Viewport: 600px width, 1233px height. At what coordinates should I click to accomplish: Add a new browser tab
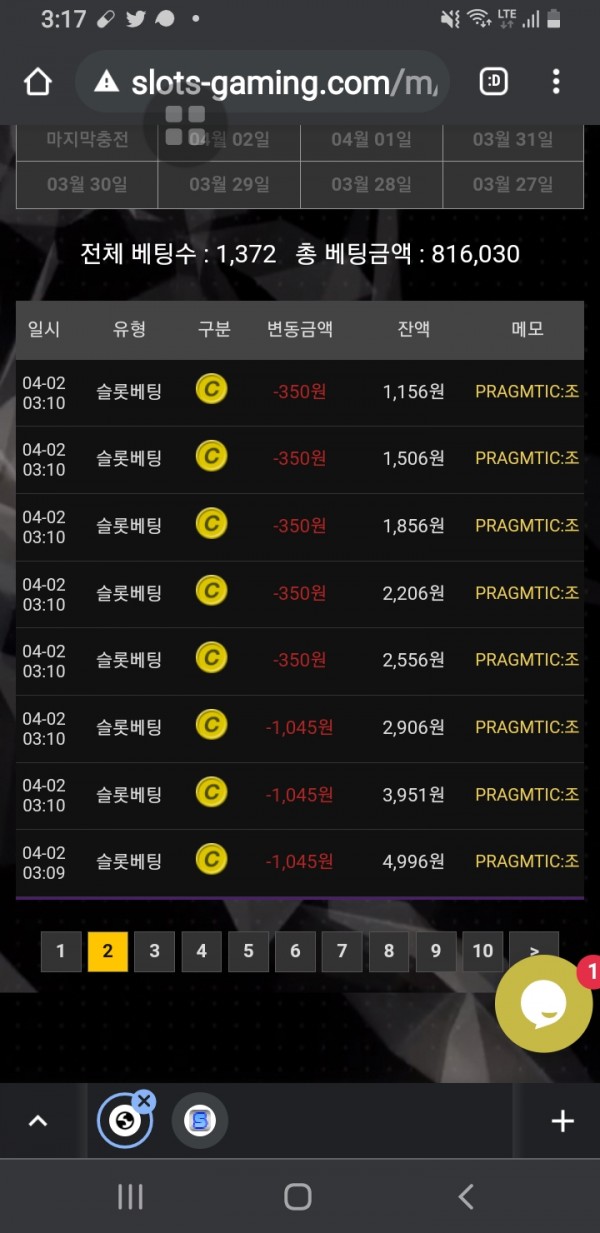coord(562,1121)
